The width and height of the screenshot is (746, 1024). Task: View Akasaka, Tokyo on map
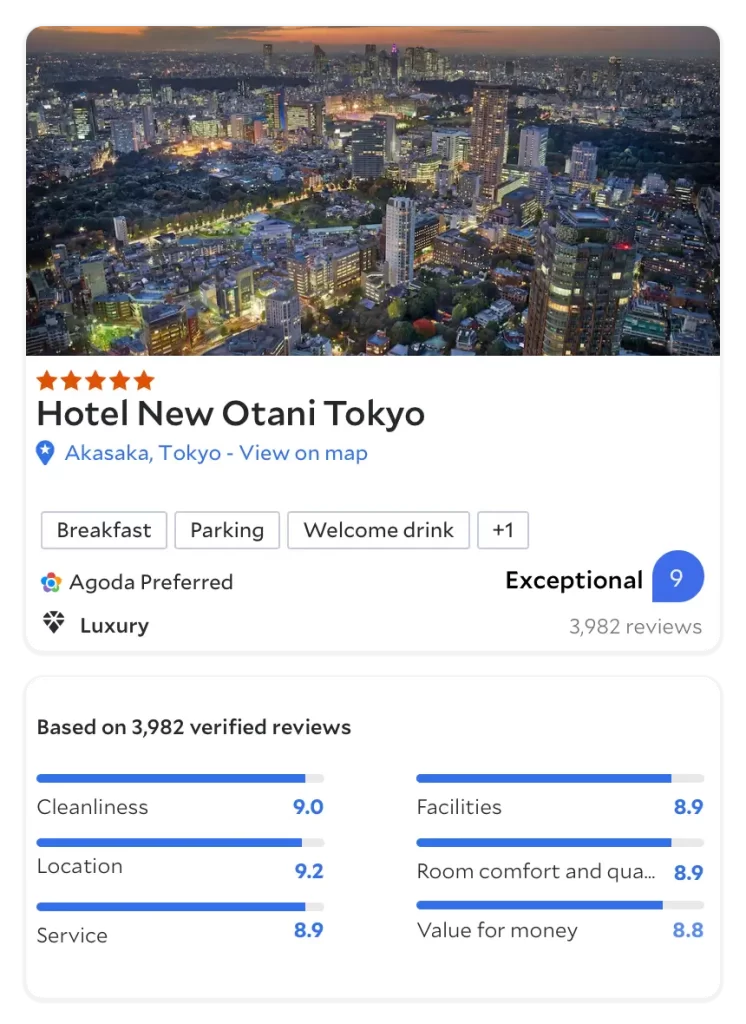click(x=215, y=453)
